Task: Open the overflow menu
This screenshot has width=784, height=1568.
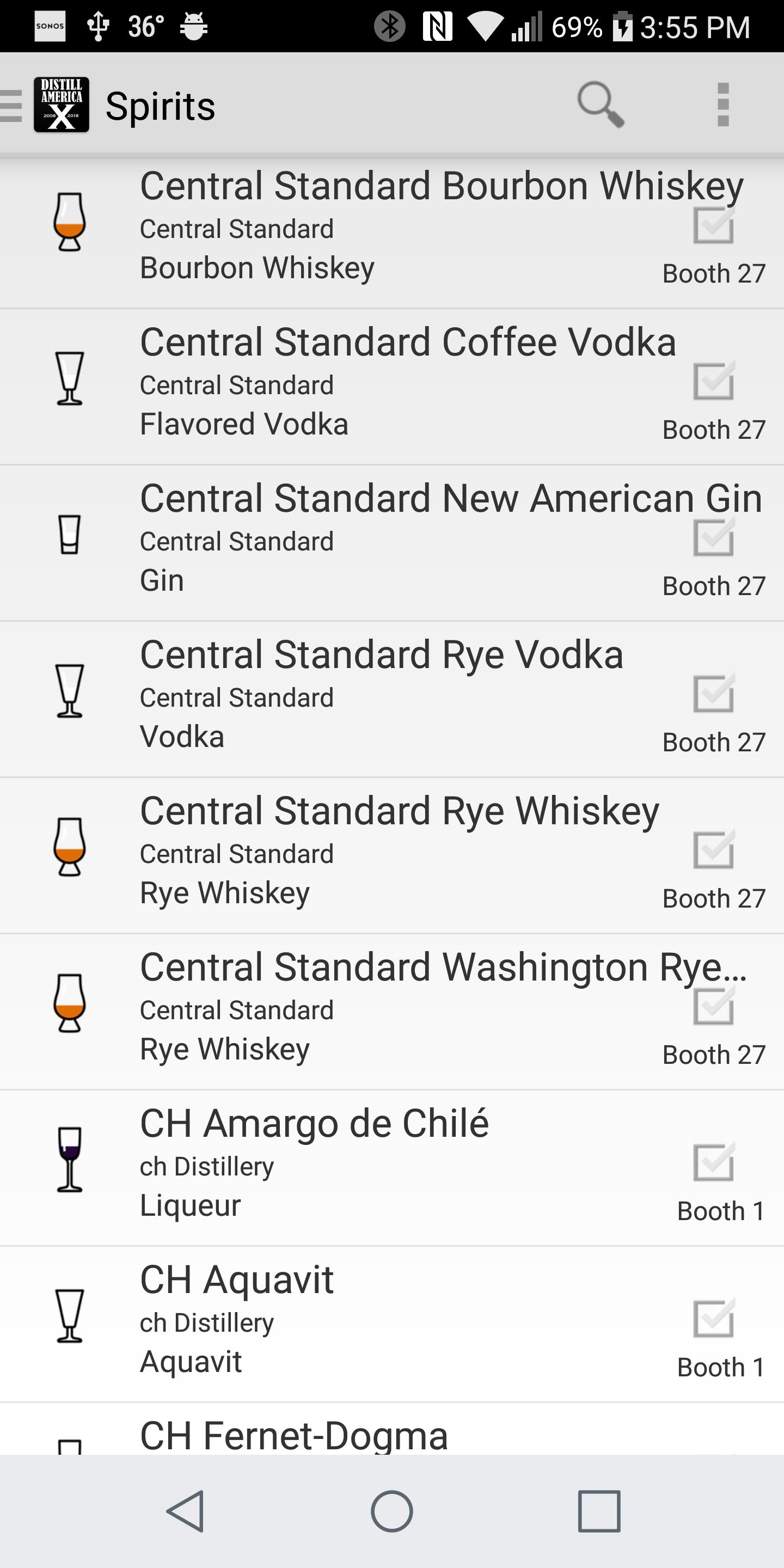Action: (723, 105)
